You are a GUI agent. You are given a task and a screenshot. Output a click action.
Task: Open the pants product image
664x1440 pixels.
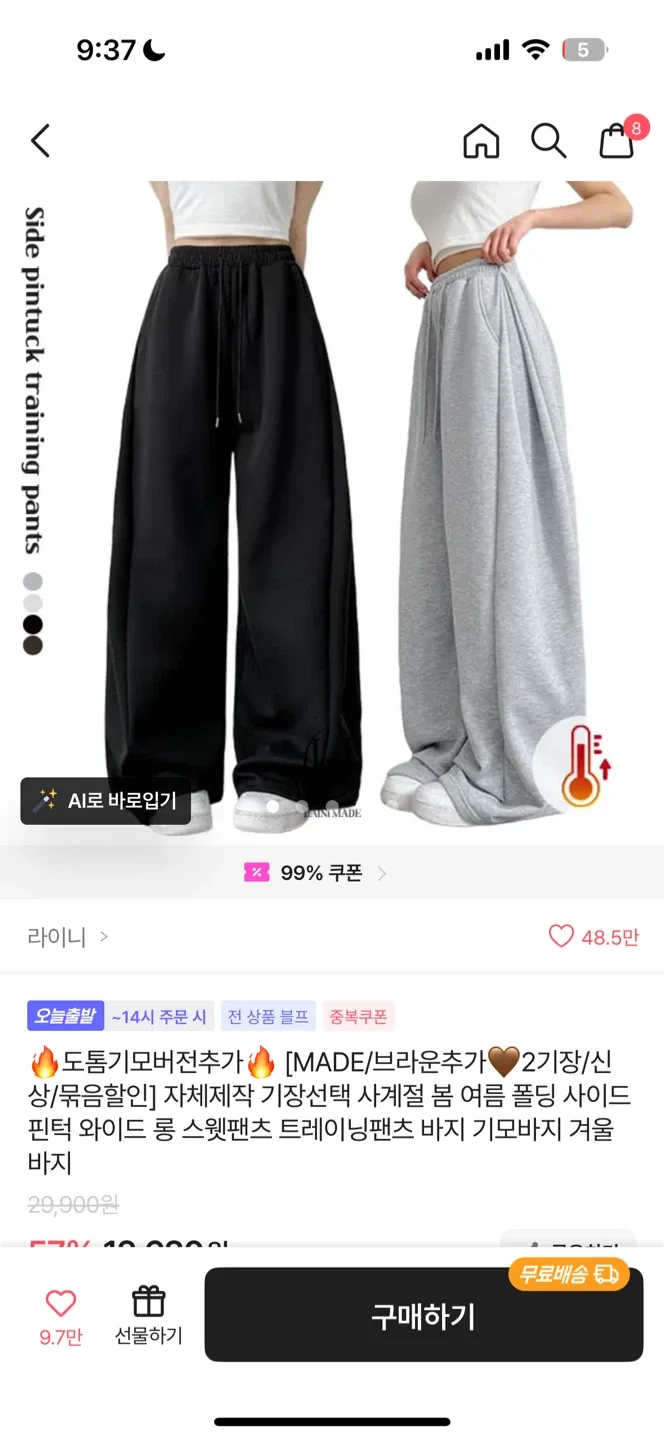[x=332, y=500]
